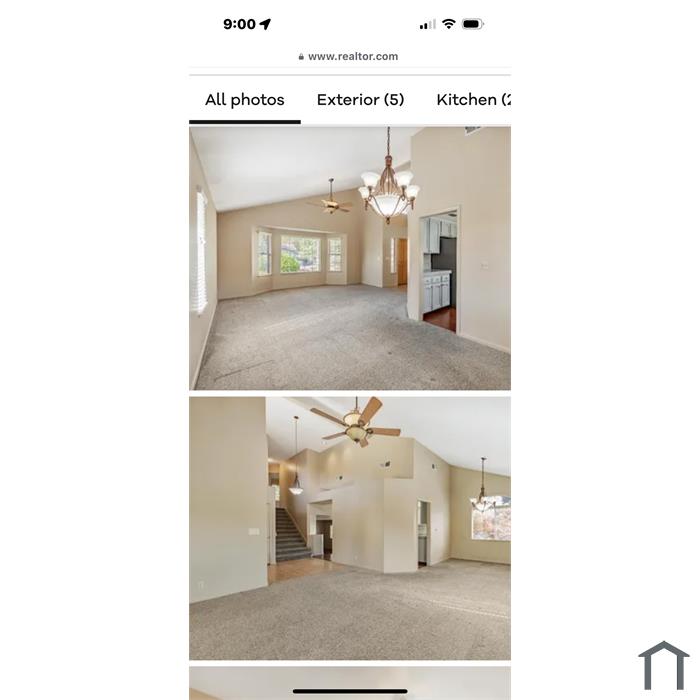
Task: Tap the www.realtor.com address bar
Action: 349,57
